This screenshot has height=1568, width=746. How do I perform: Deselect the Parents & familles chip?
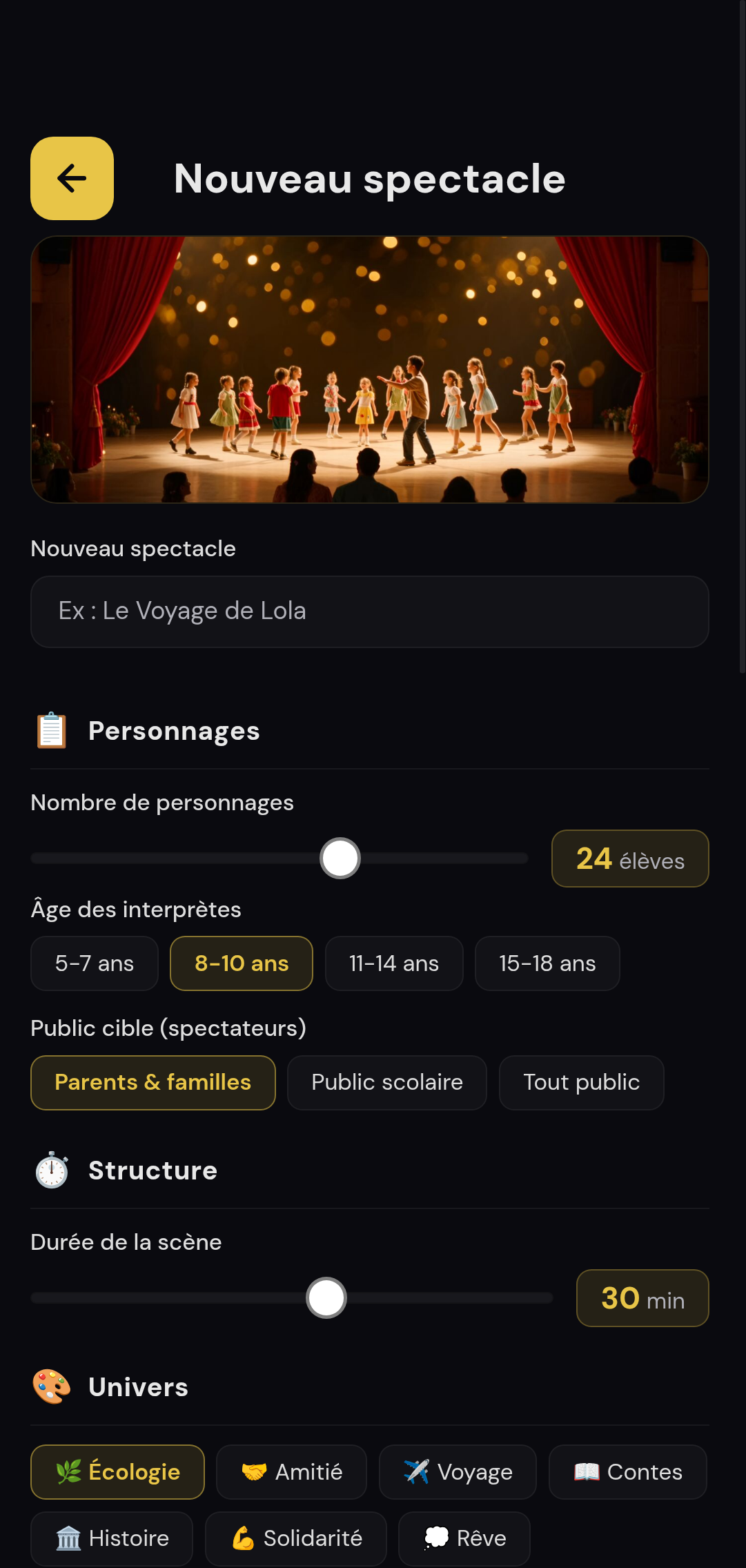point(152,1082)
